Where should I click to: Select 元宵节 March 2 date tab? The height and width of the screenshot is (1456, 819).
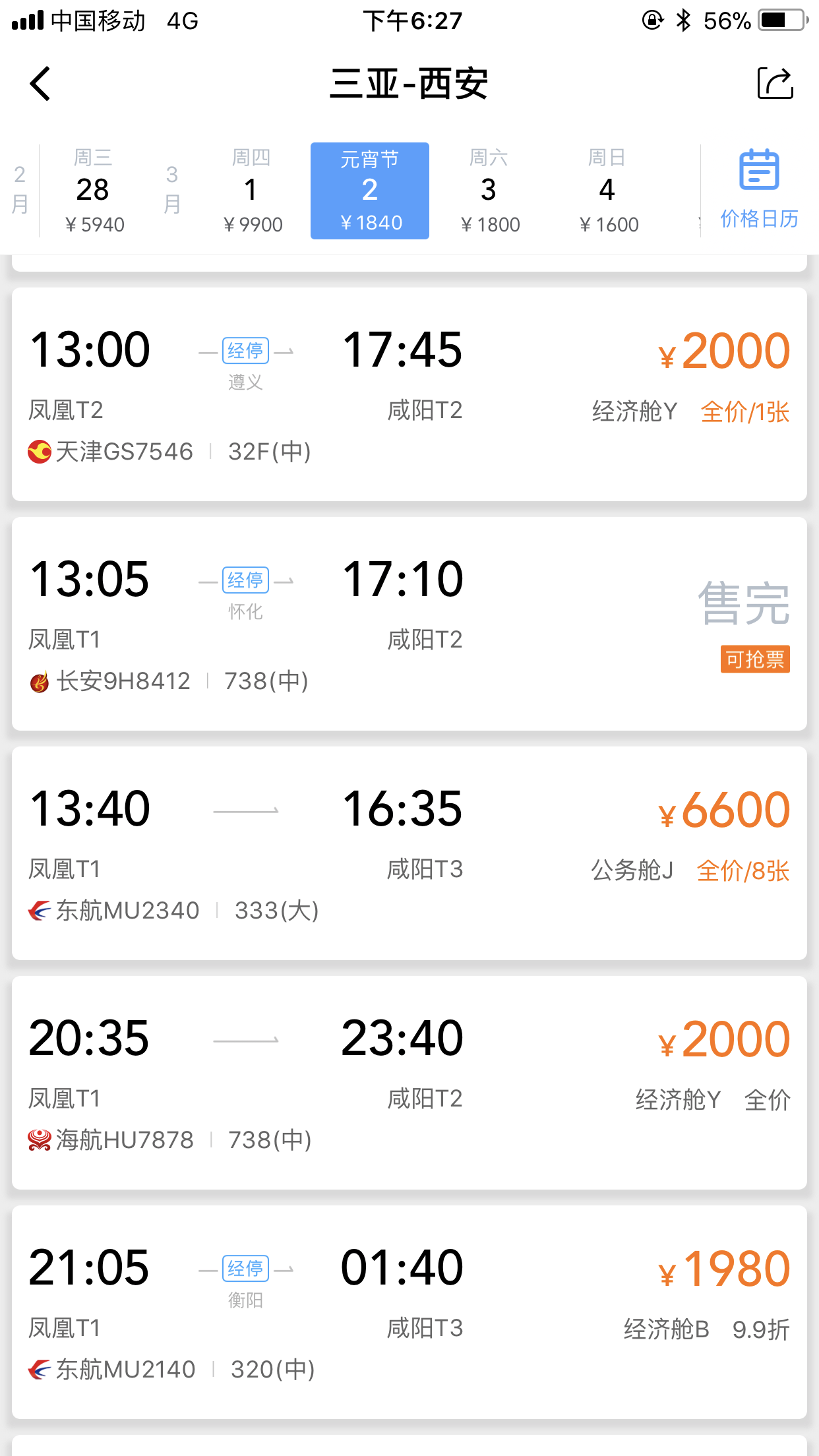pyautogui.click(x=370, y=191)
